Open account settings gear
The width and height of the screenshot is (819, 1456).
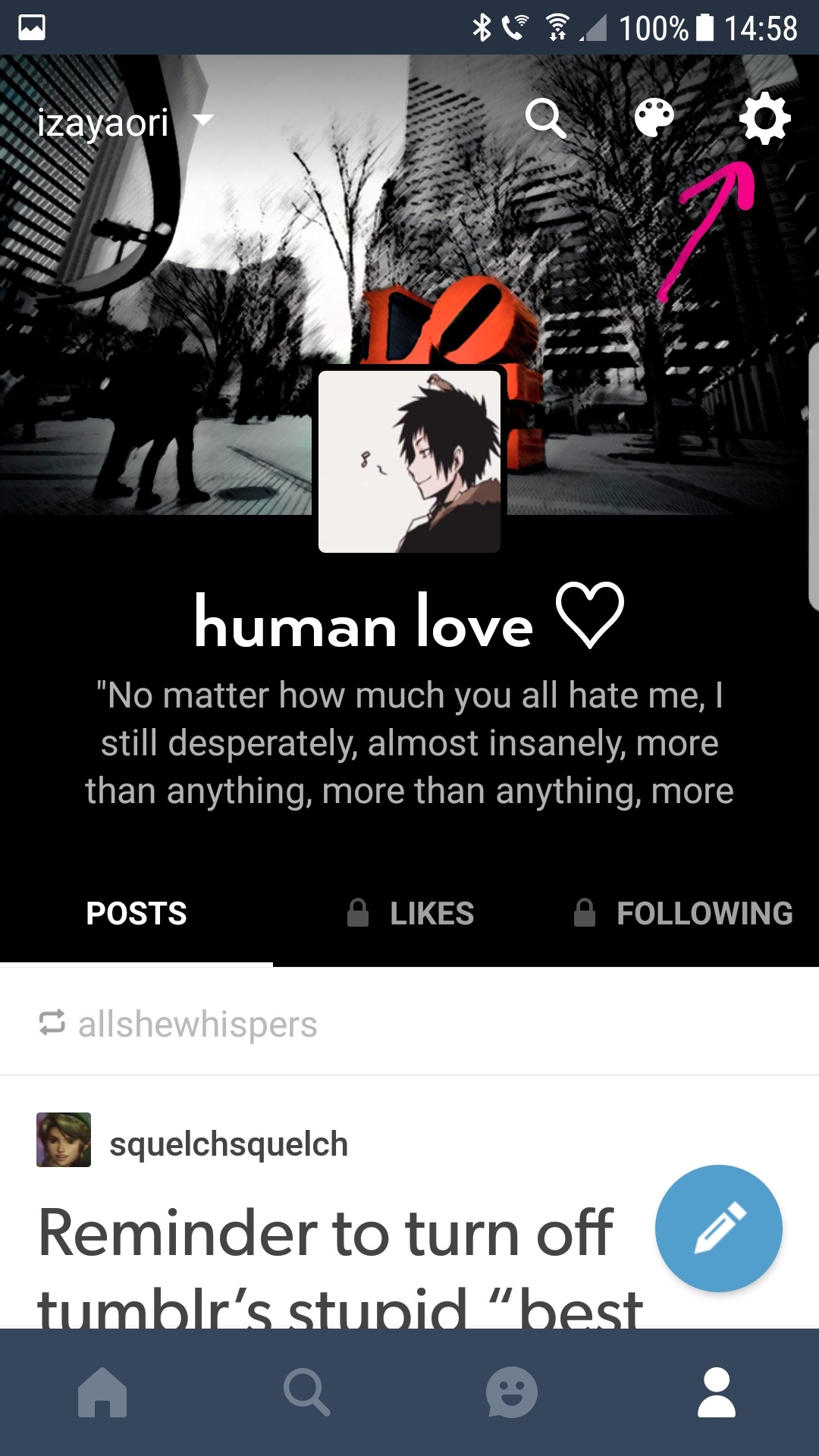(x=764, y=118)
